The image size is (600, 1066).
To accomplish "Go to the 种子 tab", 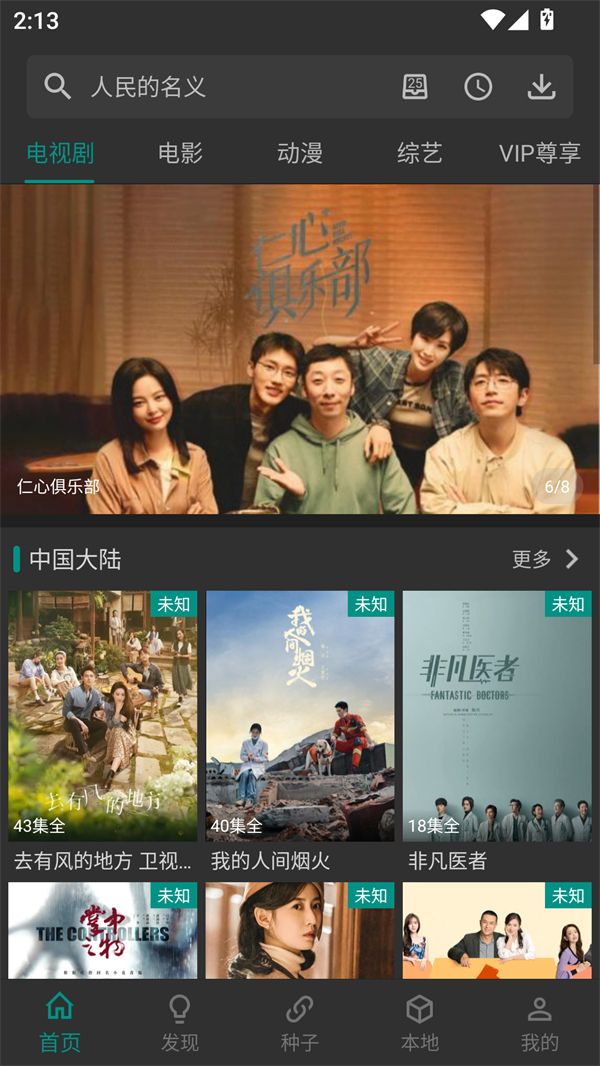I will click(x=300, y=1023).
